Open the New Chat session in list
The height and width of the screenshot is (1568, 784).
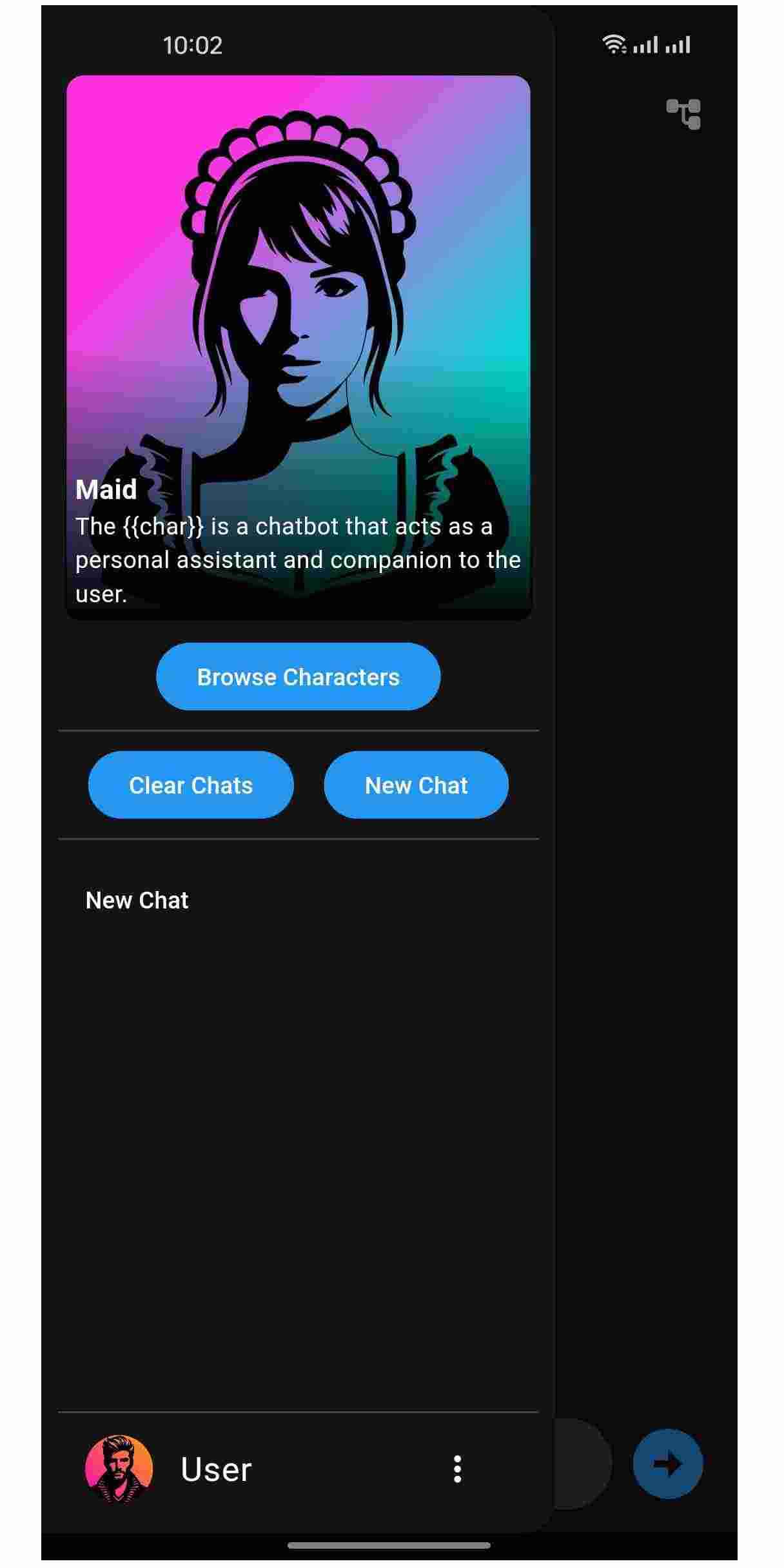coord(137,900)
